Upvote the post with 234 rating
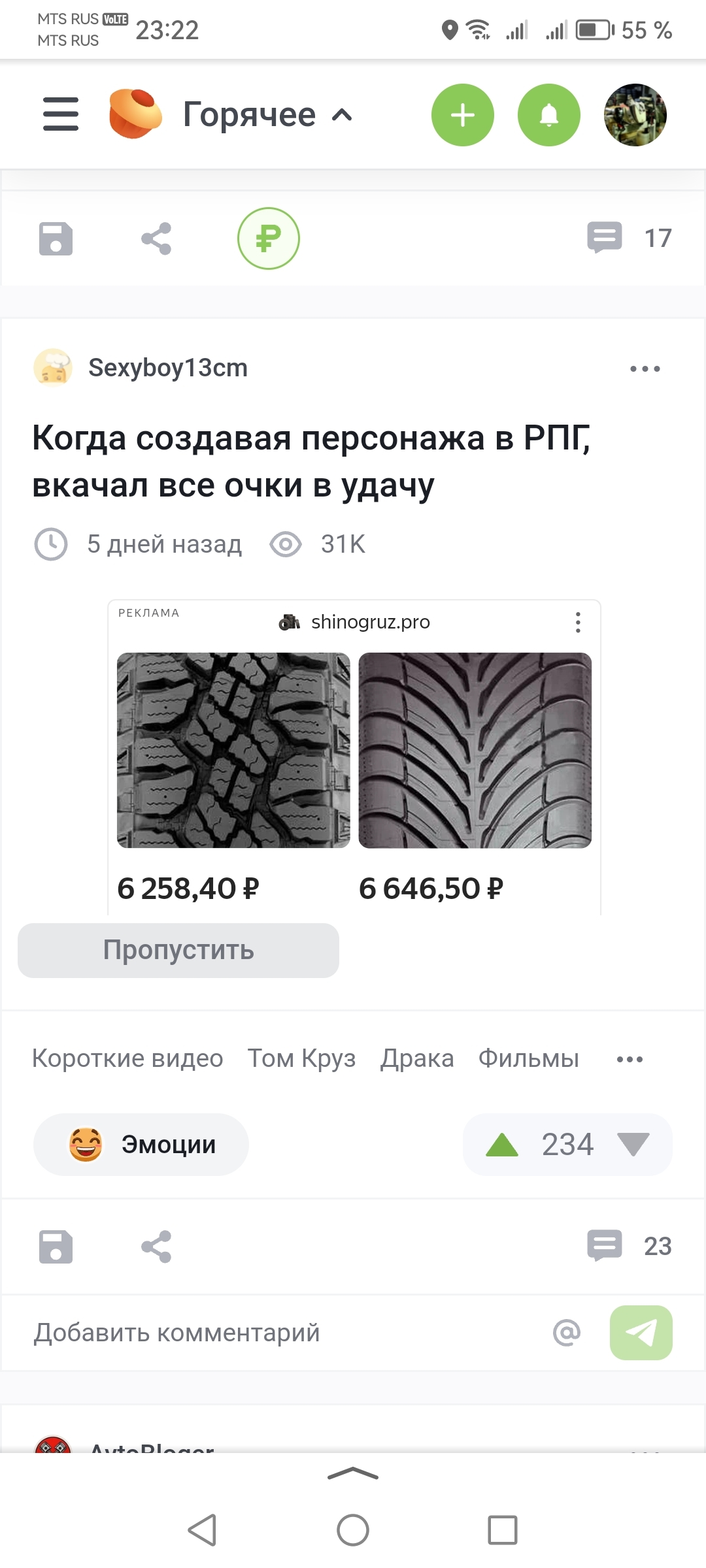This screenshot has height=1568, width=706. [x=502, y=1145]
